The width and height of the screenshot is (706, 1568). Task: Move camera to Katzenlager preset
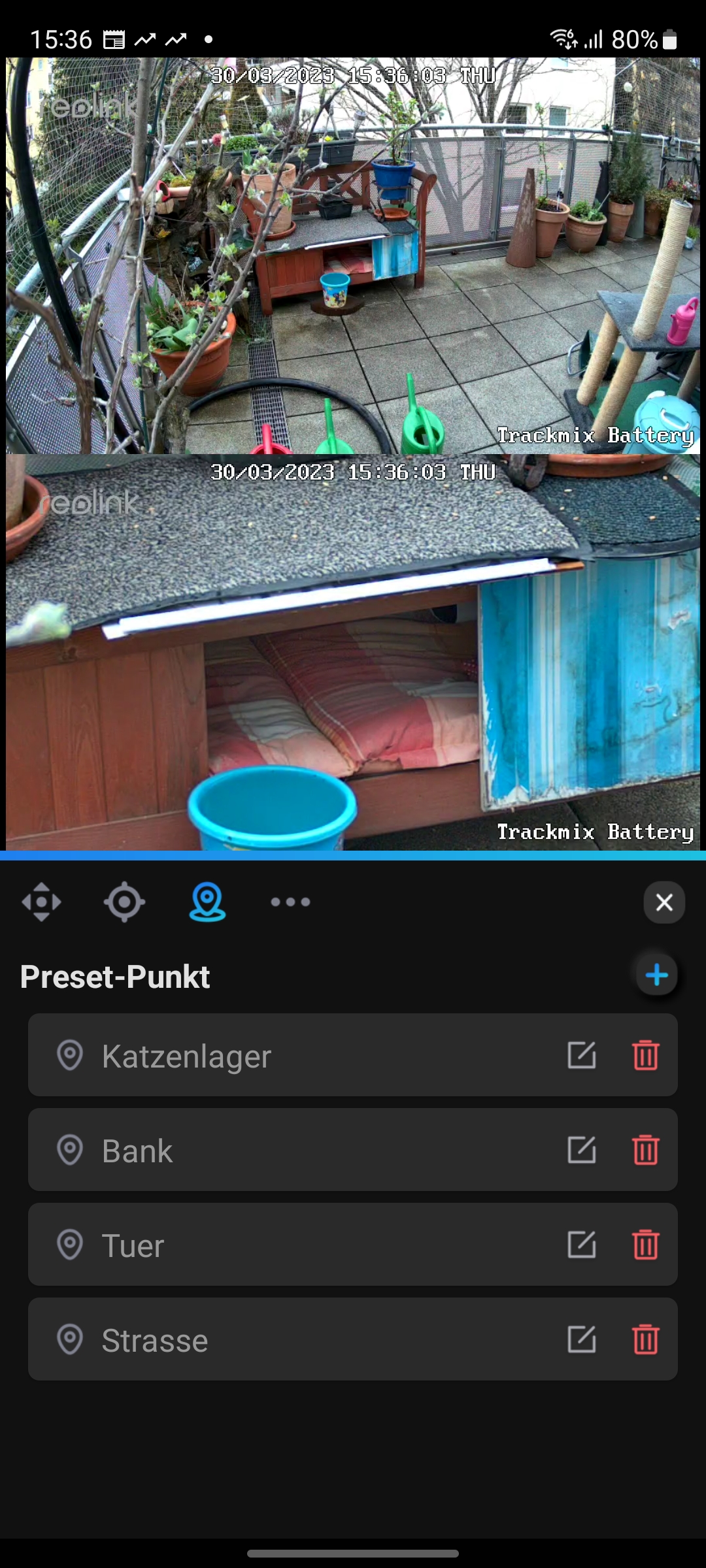click(x=186, y=1056)
